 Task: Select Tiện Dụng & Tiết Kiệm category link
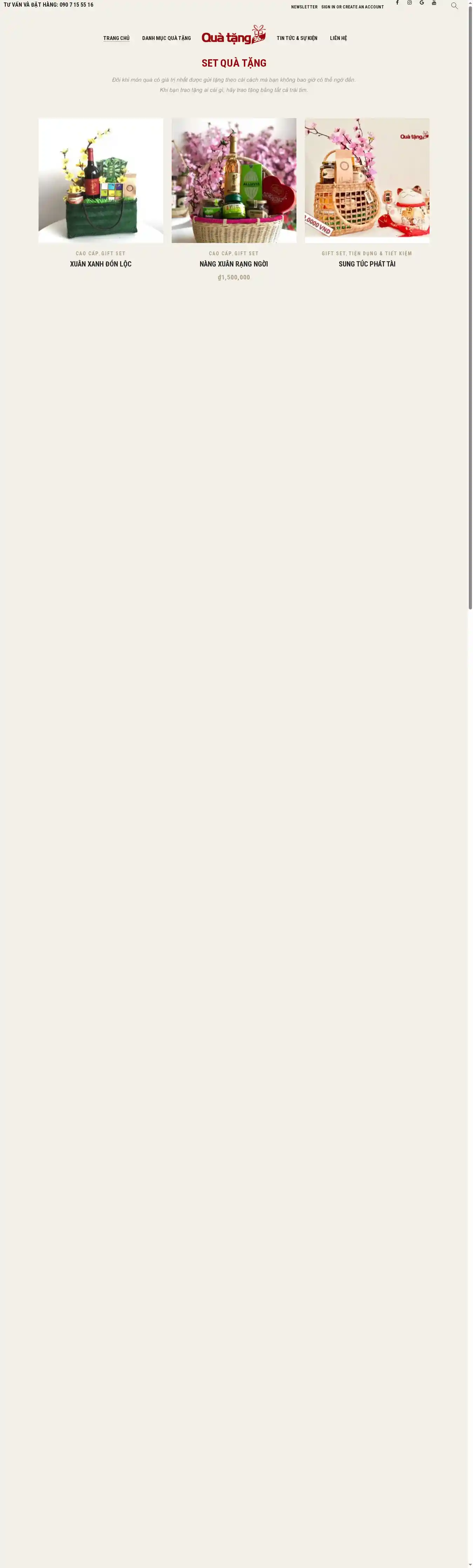[x=380, y=254]
